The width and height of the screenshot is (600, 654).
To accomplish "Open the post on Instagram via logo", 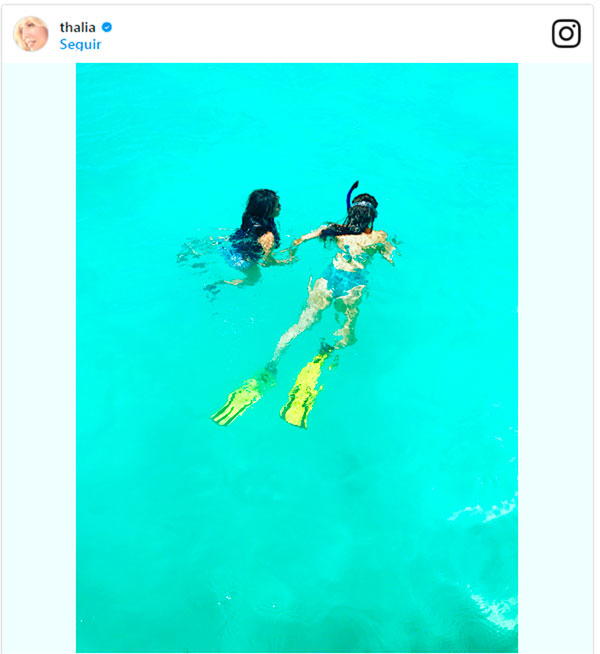I will (x=566, y=34).
